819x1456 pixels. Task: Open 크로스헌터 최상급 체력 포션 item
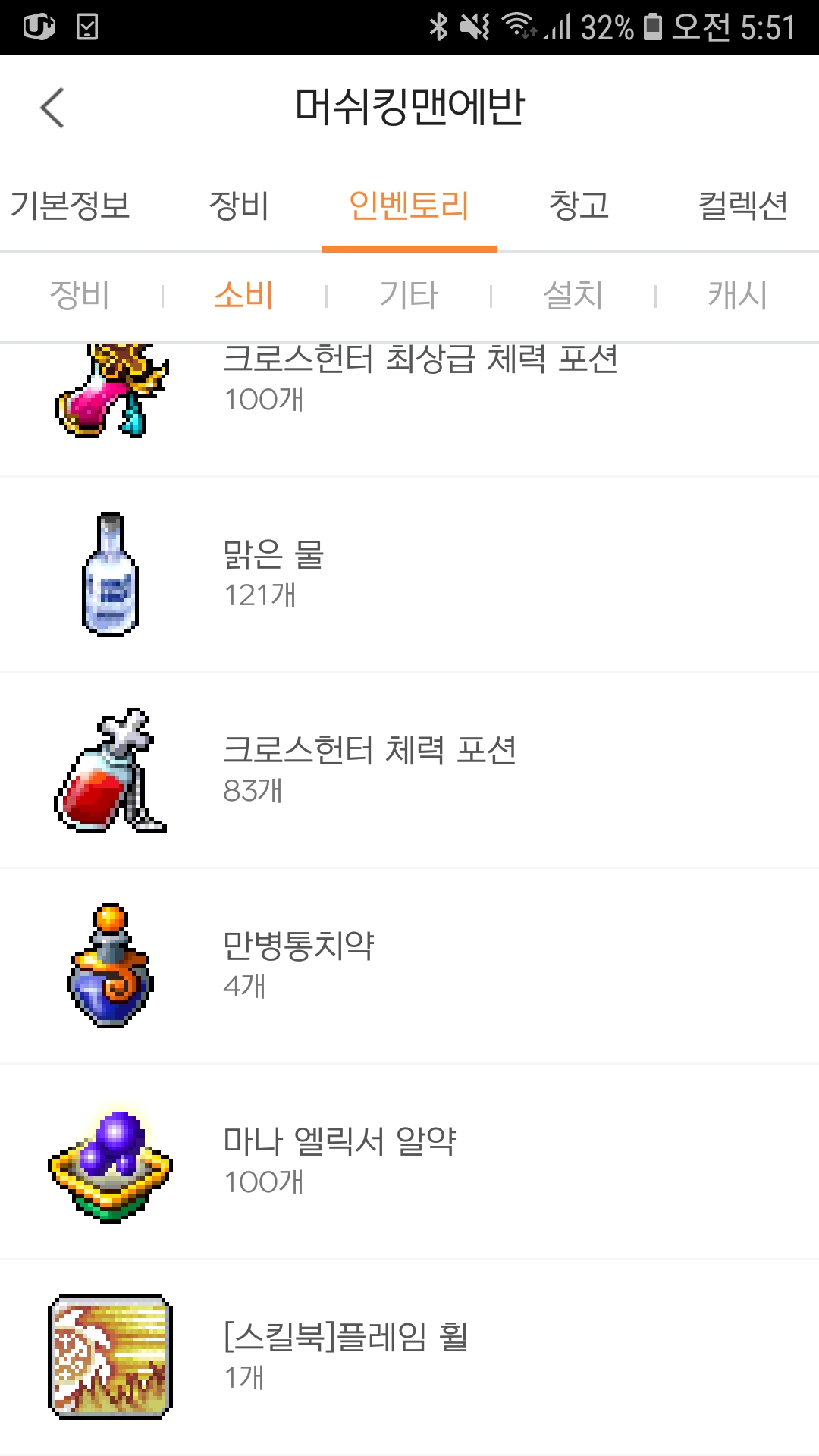[409, 409]
